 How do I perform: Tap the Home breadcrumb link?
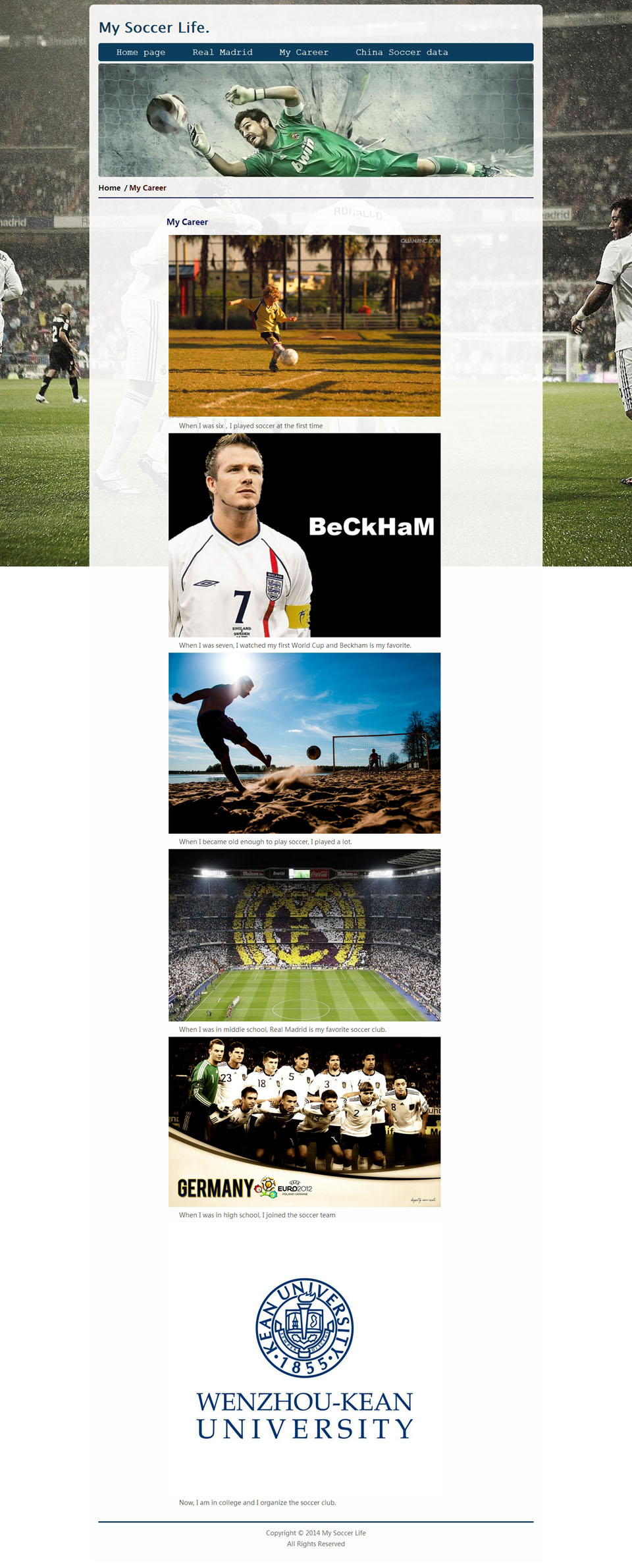109,188
